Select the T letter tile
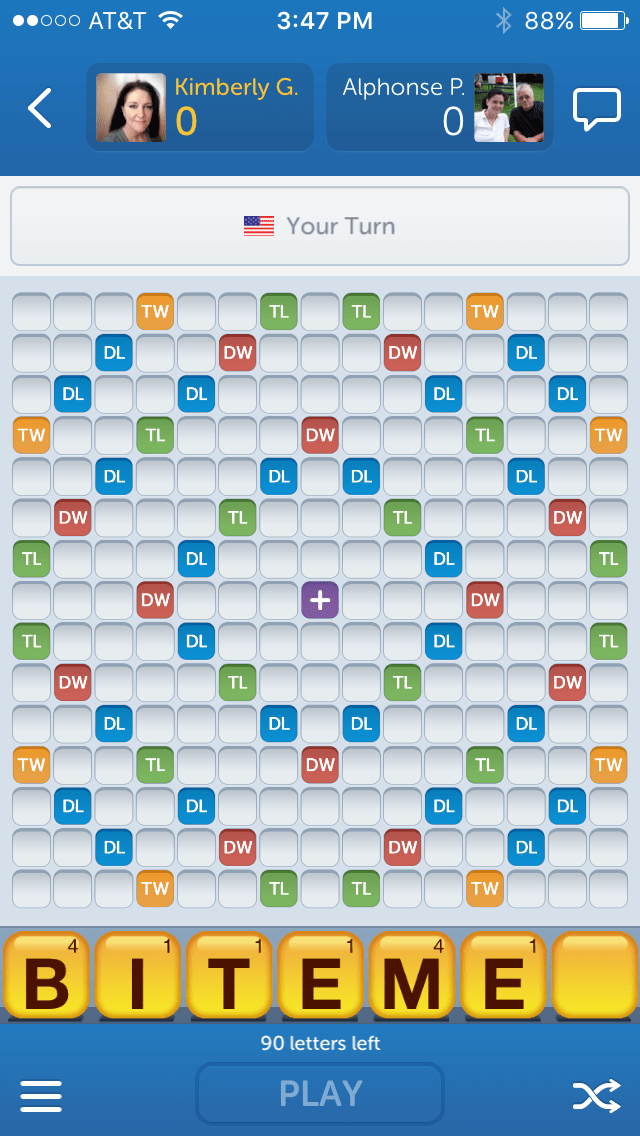 tap(229, 978)
